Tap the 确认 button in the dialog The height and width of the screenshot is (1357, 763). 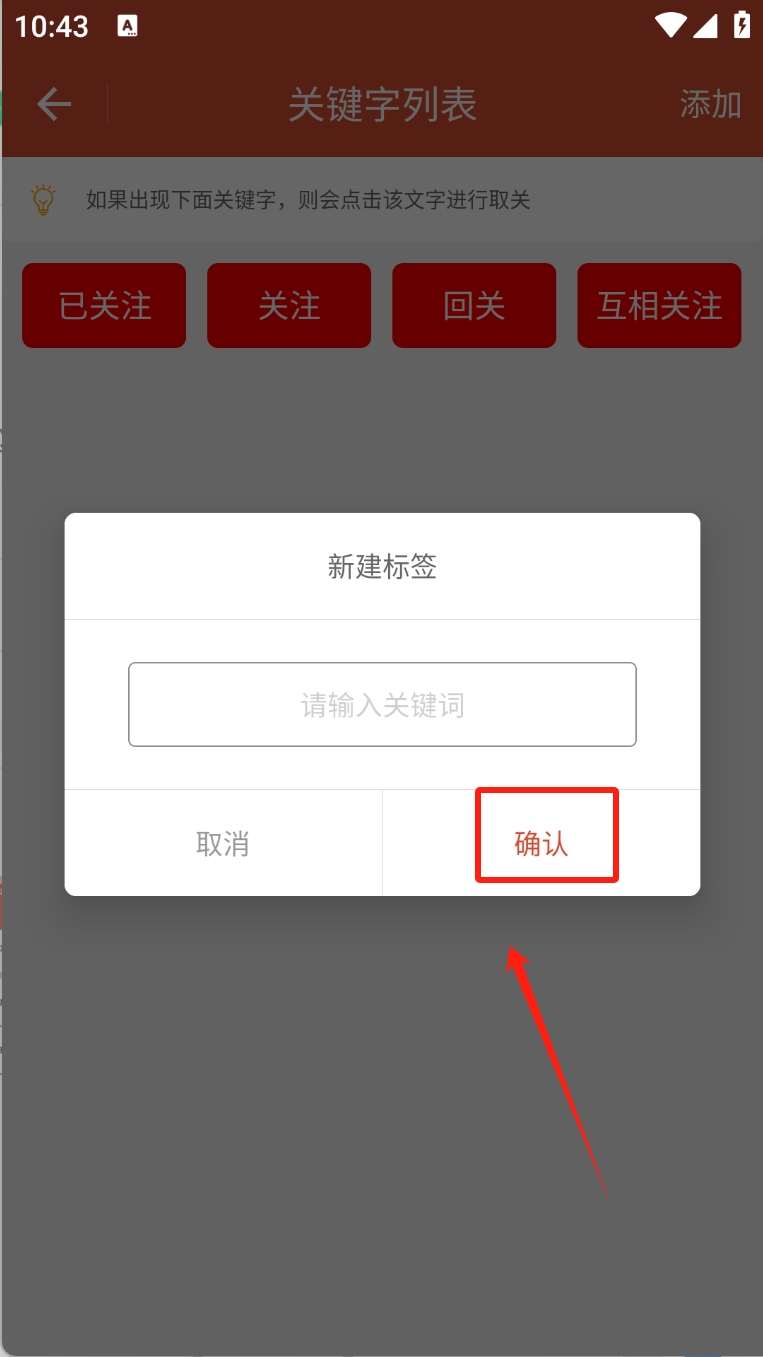coord(541,843)
